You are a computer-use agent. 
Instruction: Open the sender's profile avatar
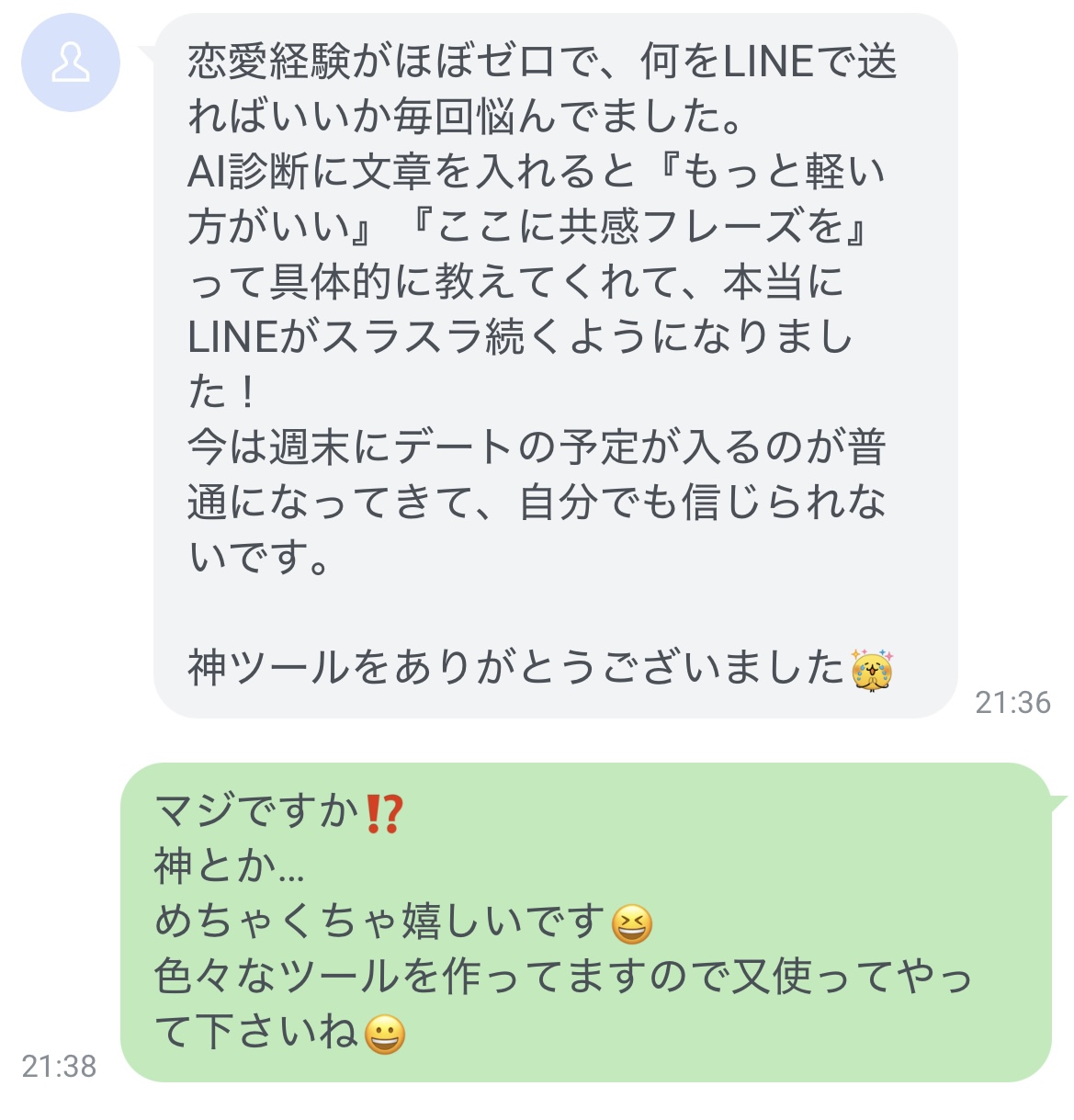(x=71, y=62)
